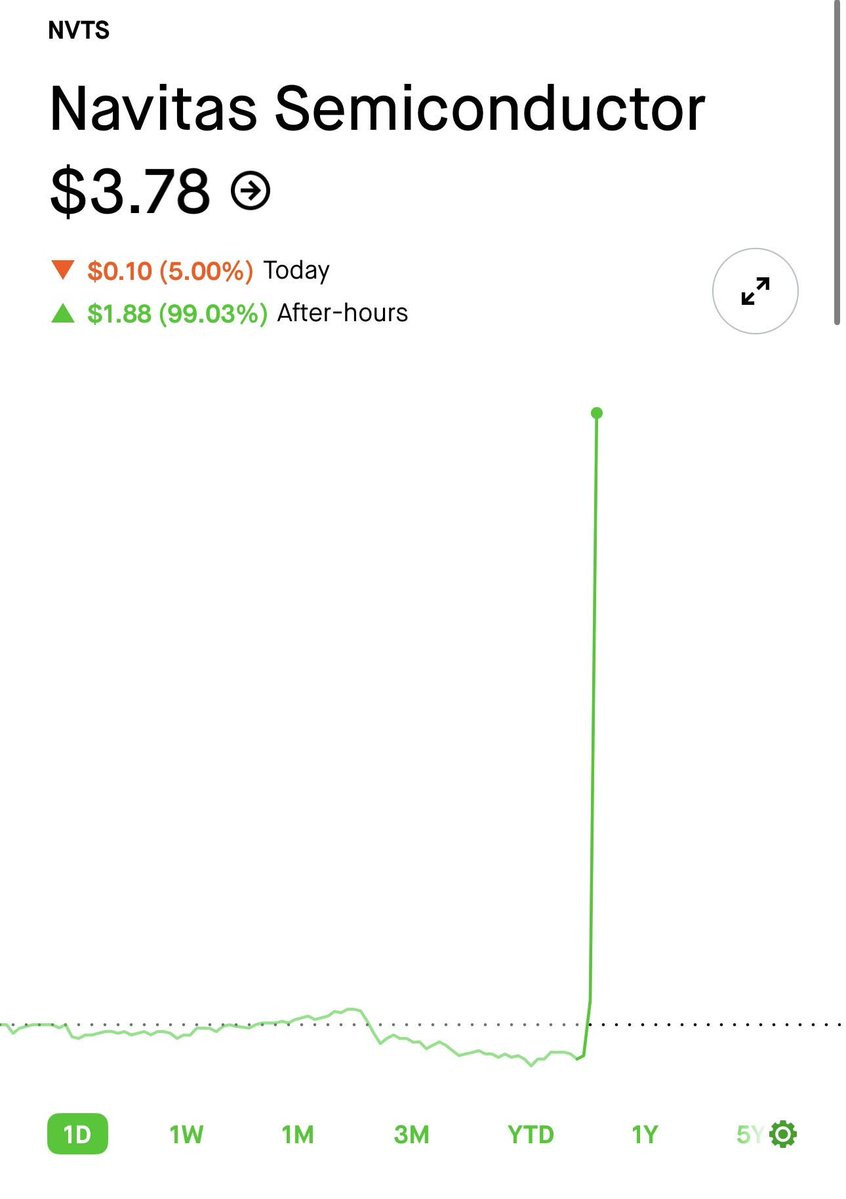Show the 5Y price chart

[x=748, y=1134]
